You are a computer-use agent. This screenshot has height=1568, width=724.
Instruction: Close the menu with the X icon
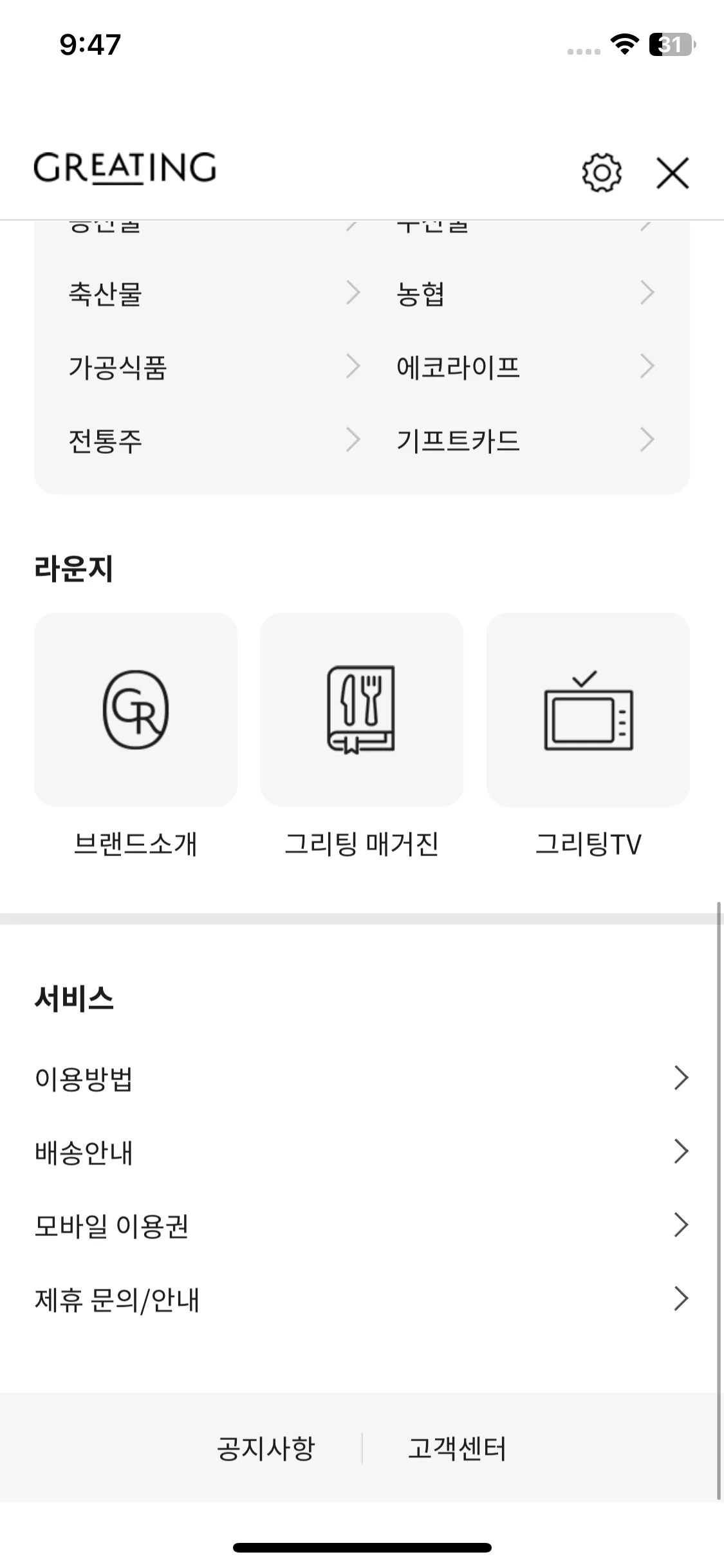tap(672, 172)
